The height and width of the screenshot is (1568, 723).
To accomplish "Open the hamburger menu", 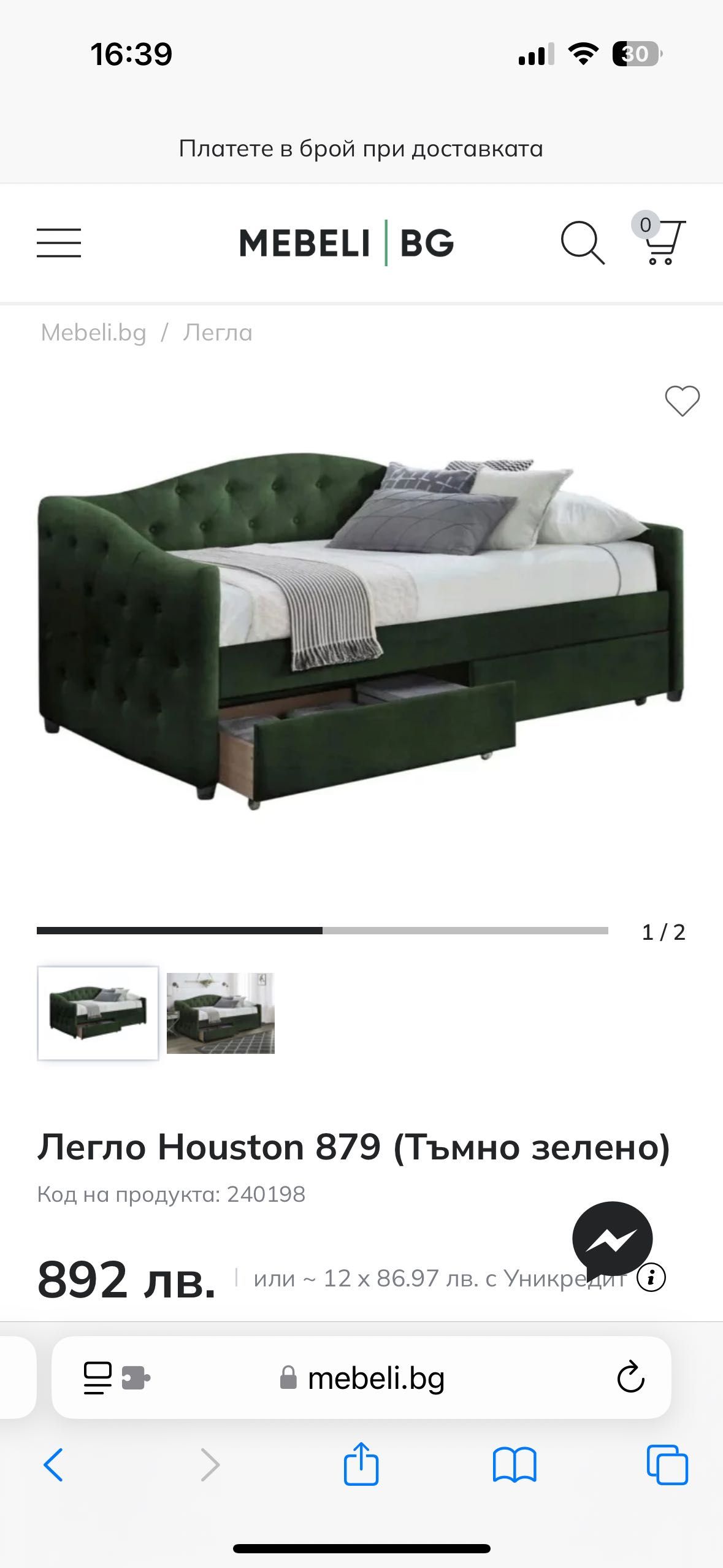I will coord(59,243).
